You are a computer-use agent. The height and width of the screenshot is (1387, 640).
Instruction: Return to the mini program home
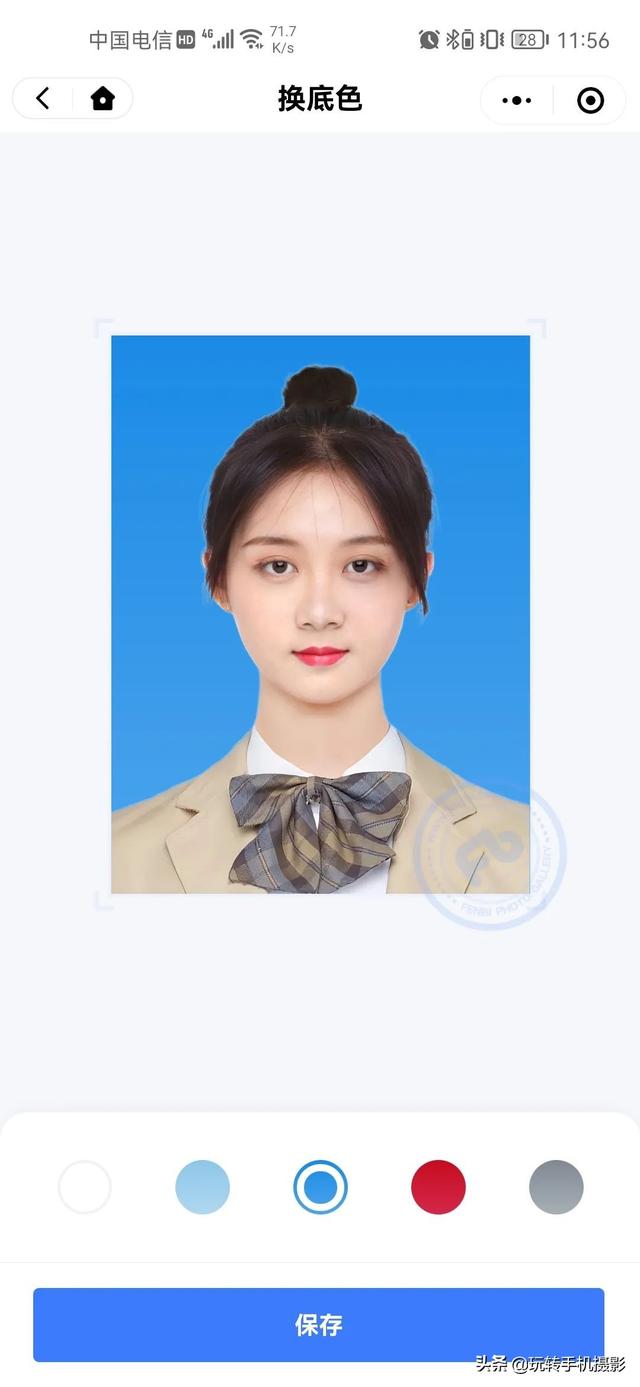click(x=102, y=98)
